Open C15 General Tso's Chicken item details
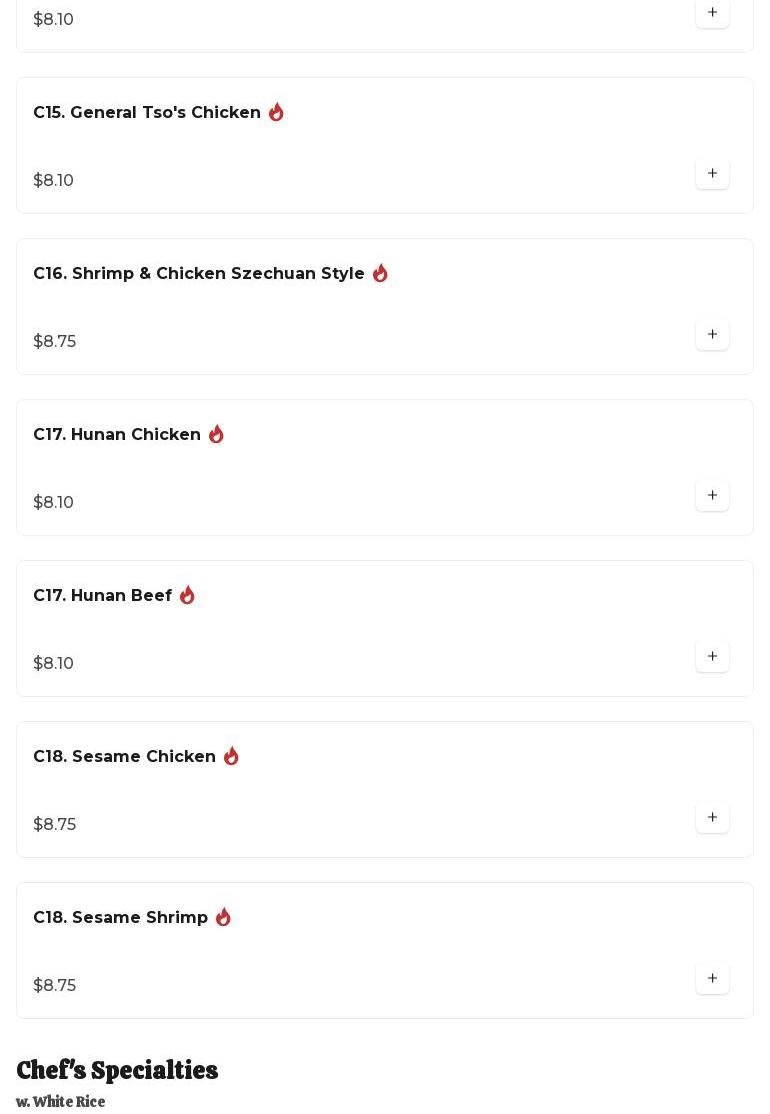 coord(147,113)
